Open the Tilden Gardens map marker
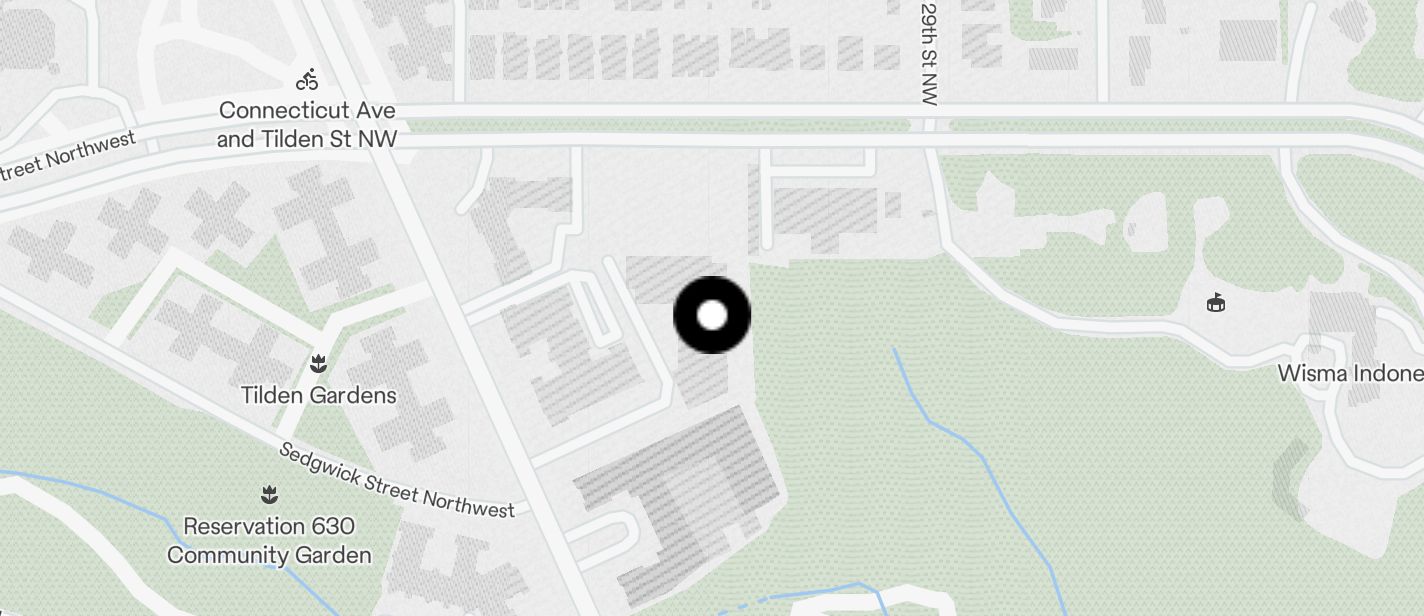1424x616 pixels. pyautogui.click(x=319, y=363)
